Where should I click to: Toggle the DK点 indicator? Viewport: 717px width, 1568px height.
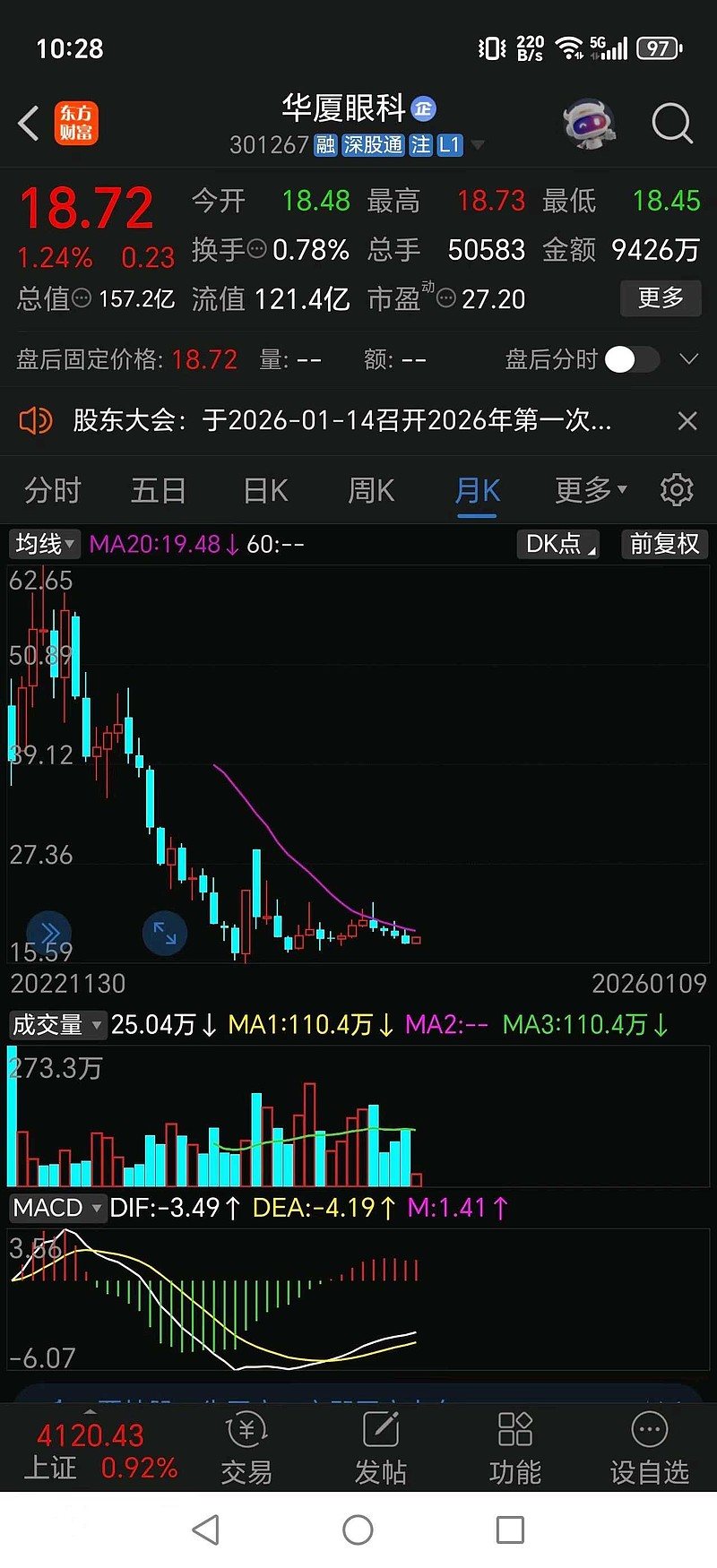[557, 544]
